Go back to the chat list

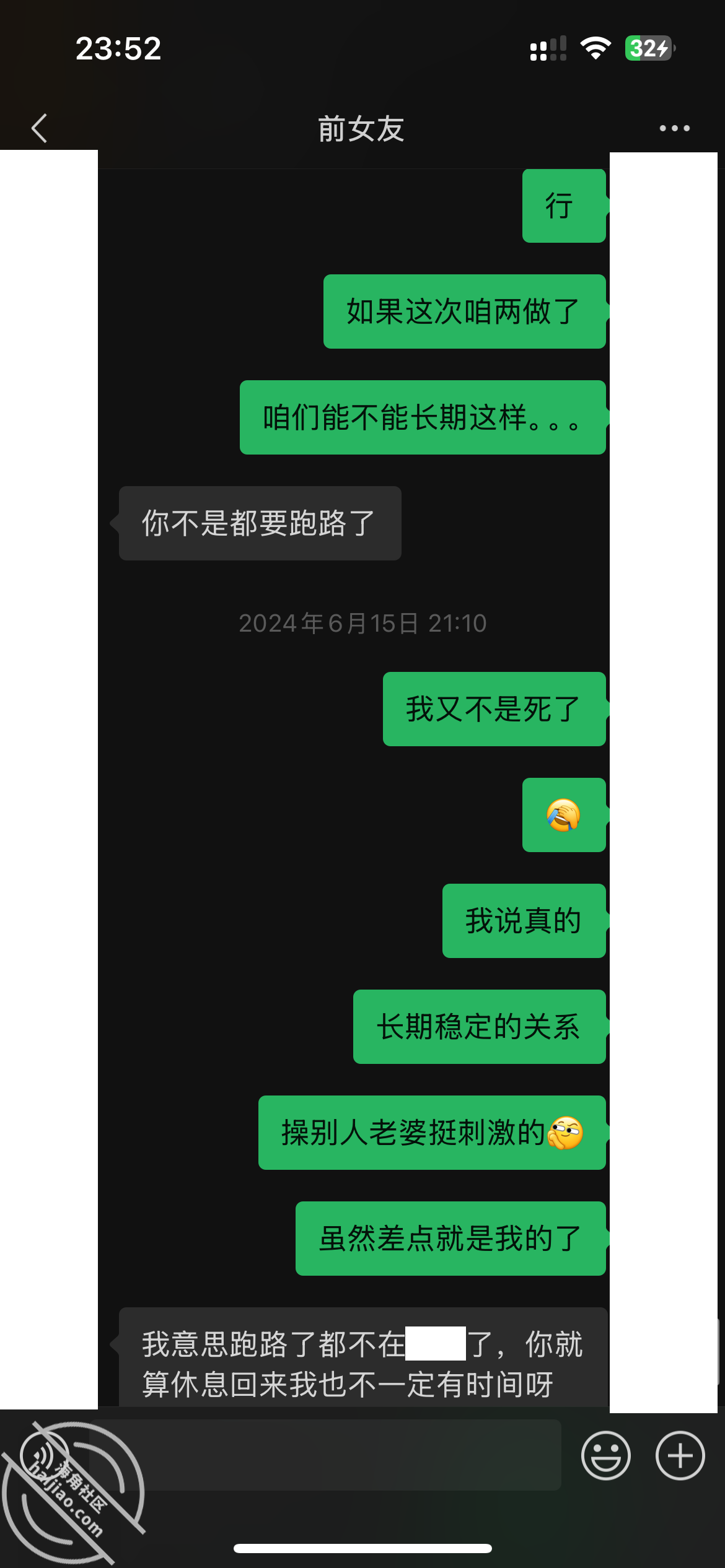(39, 128)
